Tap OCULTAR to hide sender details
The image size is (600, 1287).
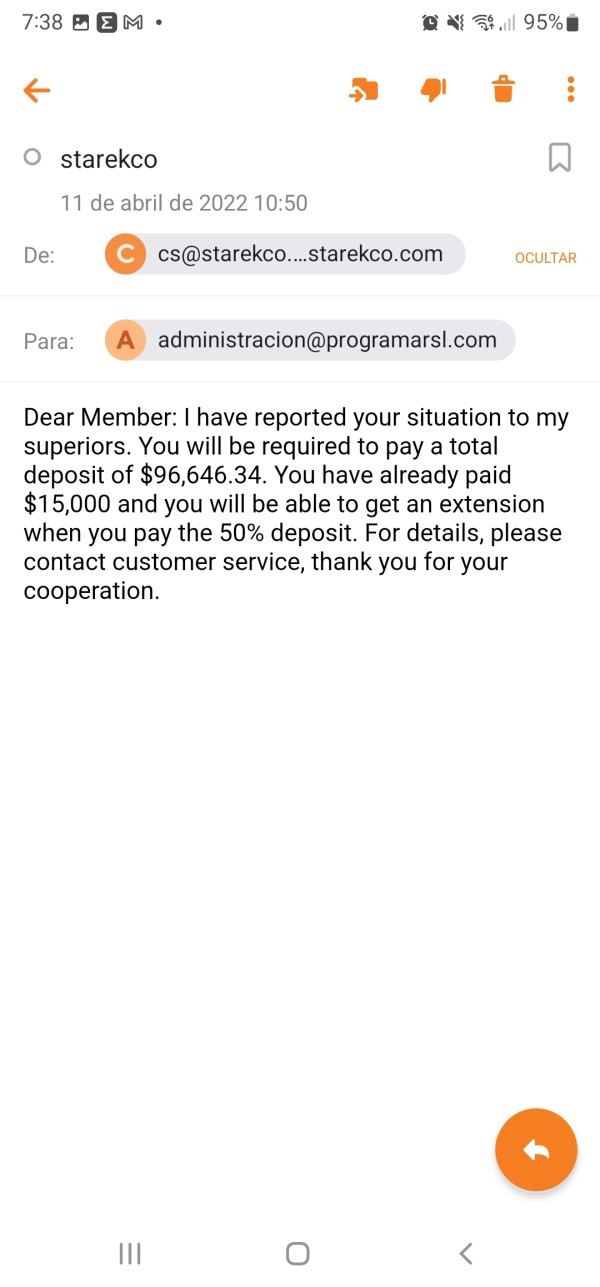[545, 258]
